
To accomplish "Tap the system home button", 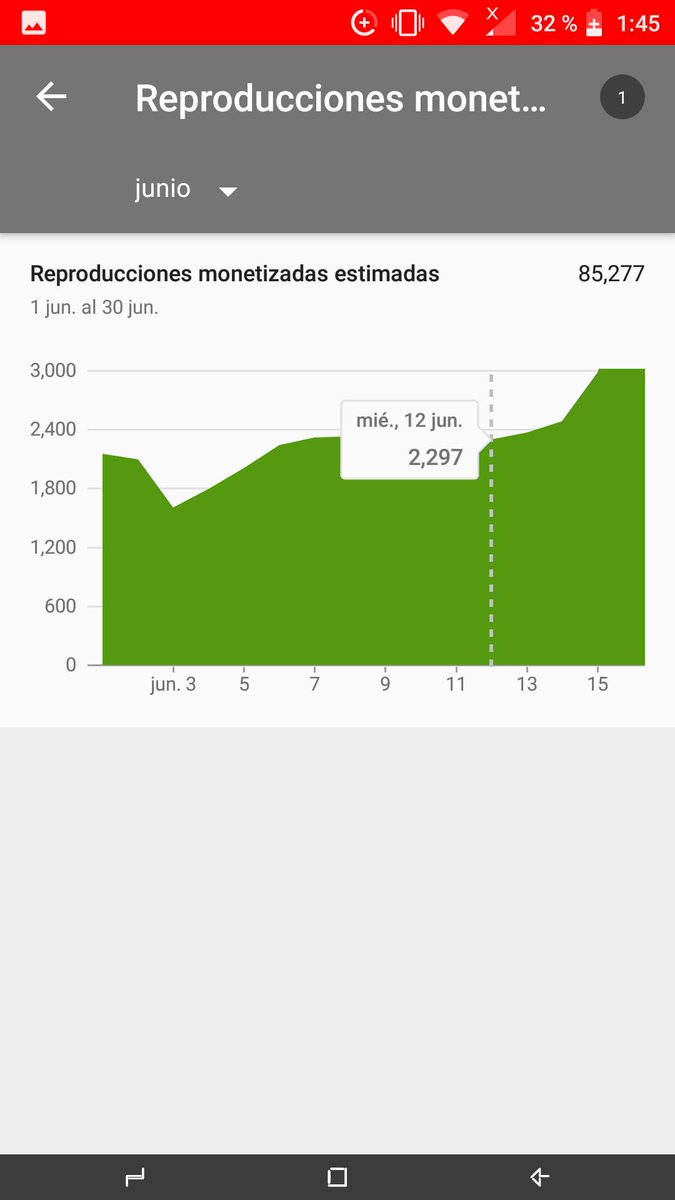I will point(337,1177).
